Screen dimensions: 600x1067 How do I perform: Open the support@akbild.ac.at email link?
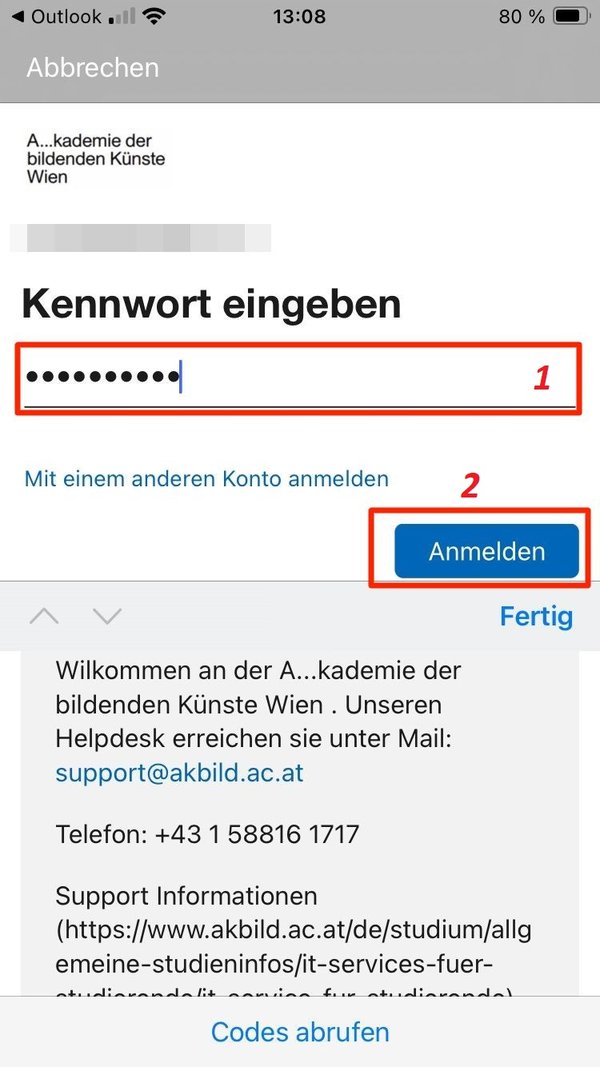click(x=179, y=773)
